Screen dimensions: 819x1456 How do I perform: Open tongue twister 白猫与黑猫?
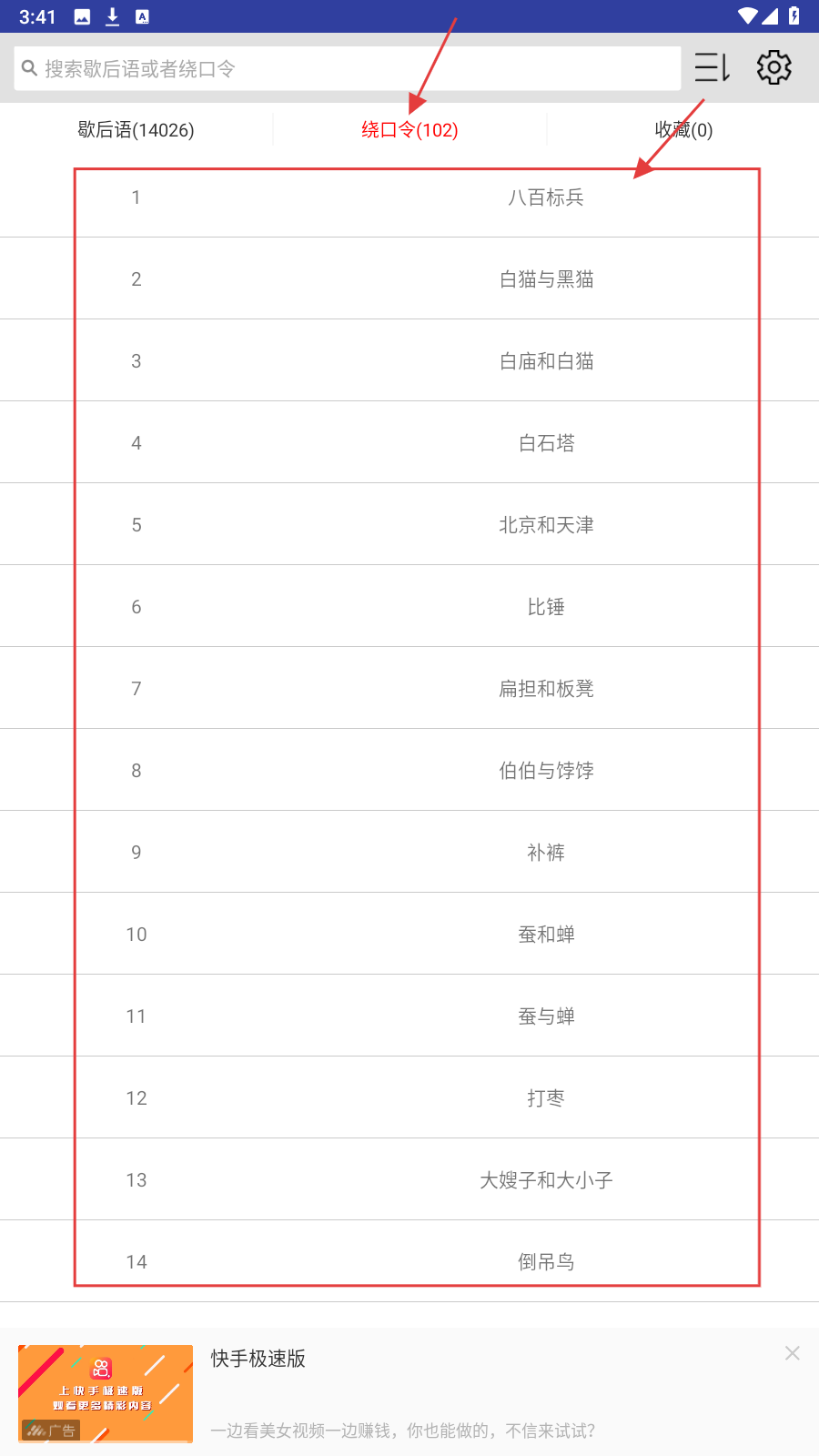pyautogui.click(x=546, y=279)
